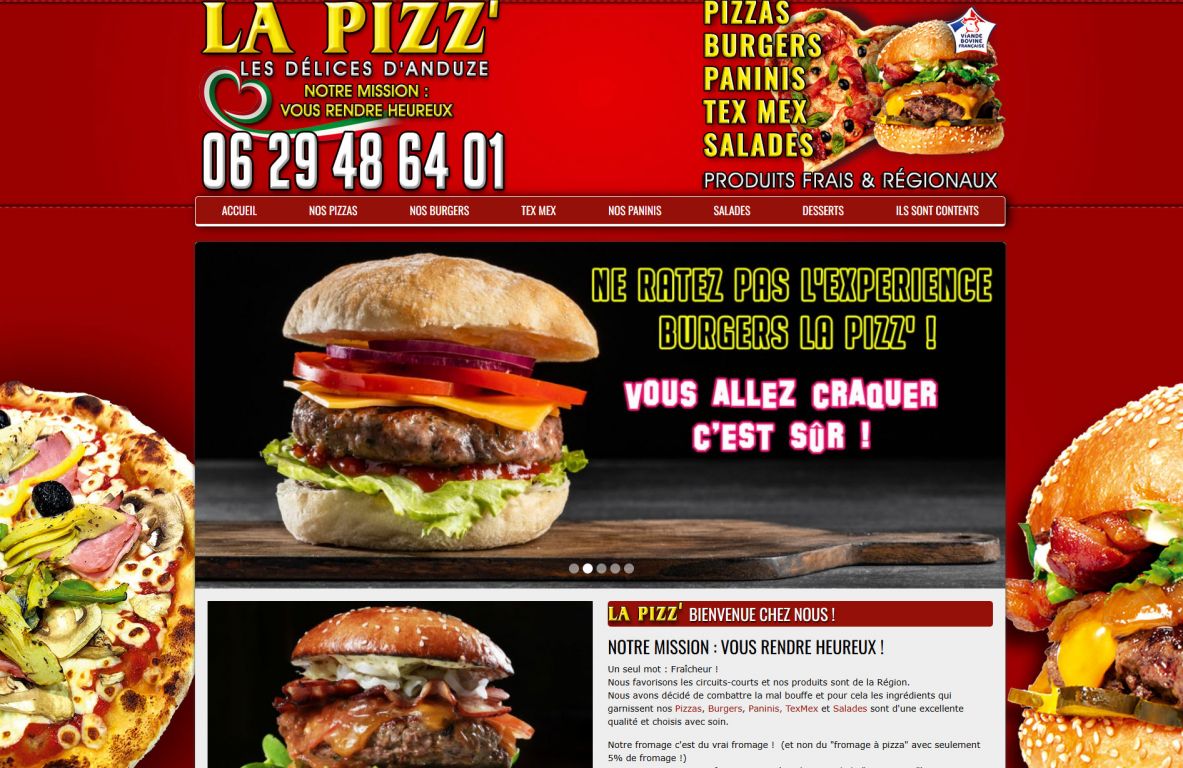
Task: Open the burger slideshow banner
Action: pyautogui.click(x=600, y=410)
